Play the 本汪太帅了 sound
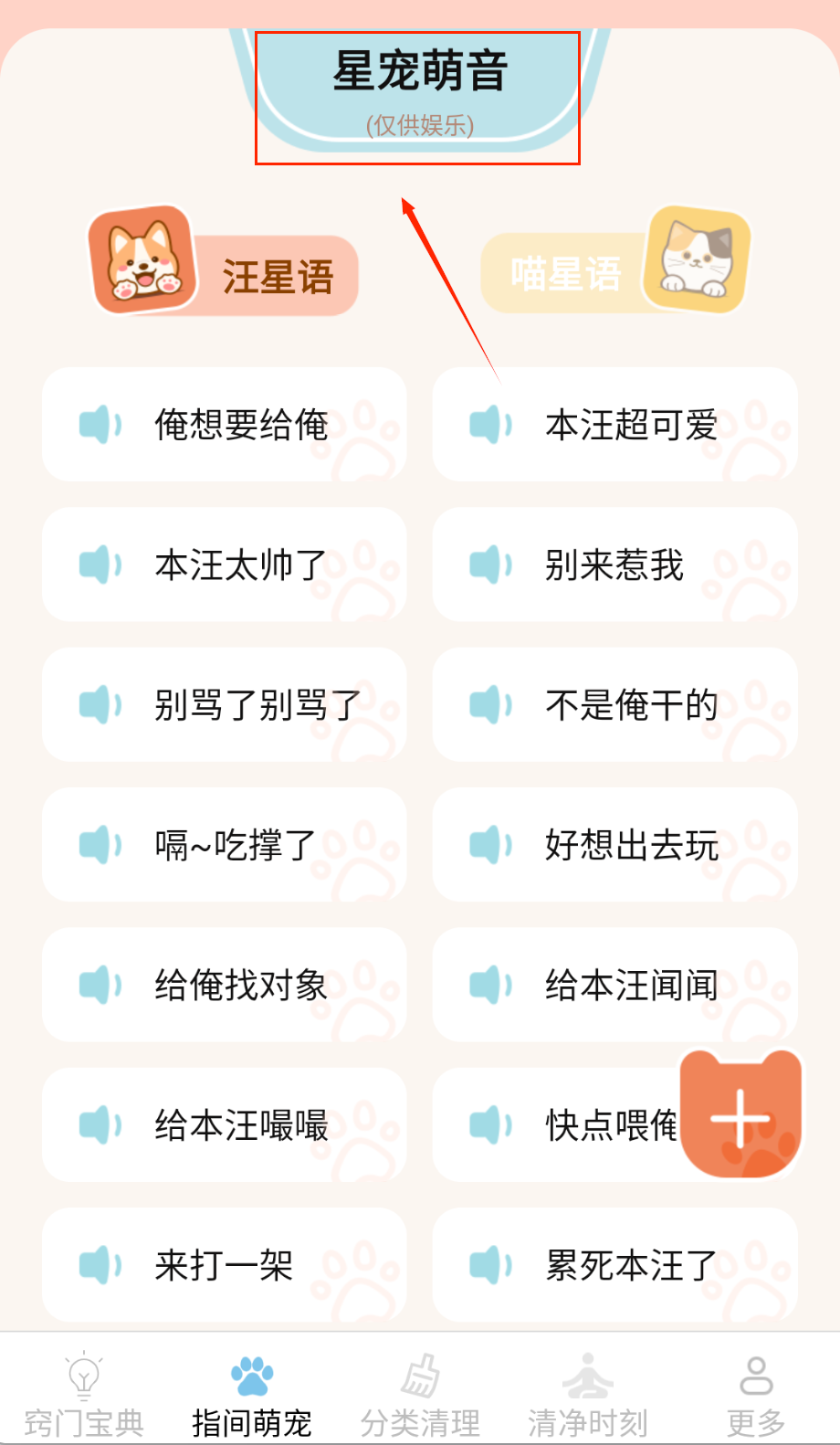This screenshot has height=1445, width=840. point(225,564)
